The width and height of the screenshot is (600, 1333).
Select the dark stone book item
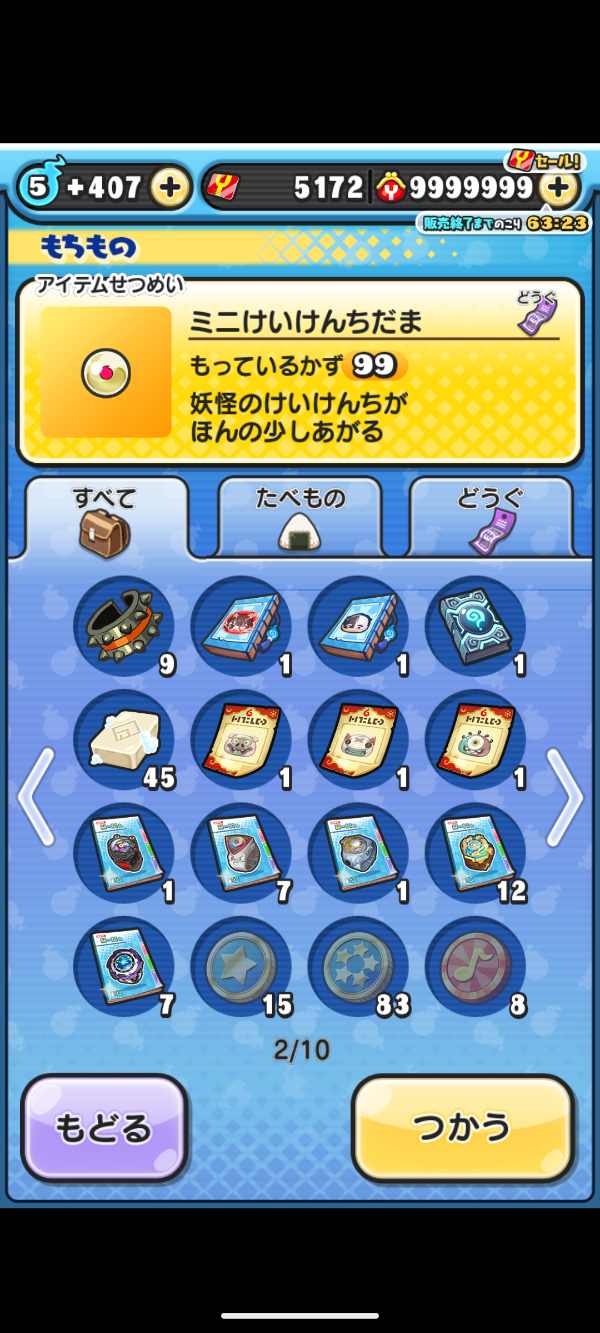(474, 627)
